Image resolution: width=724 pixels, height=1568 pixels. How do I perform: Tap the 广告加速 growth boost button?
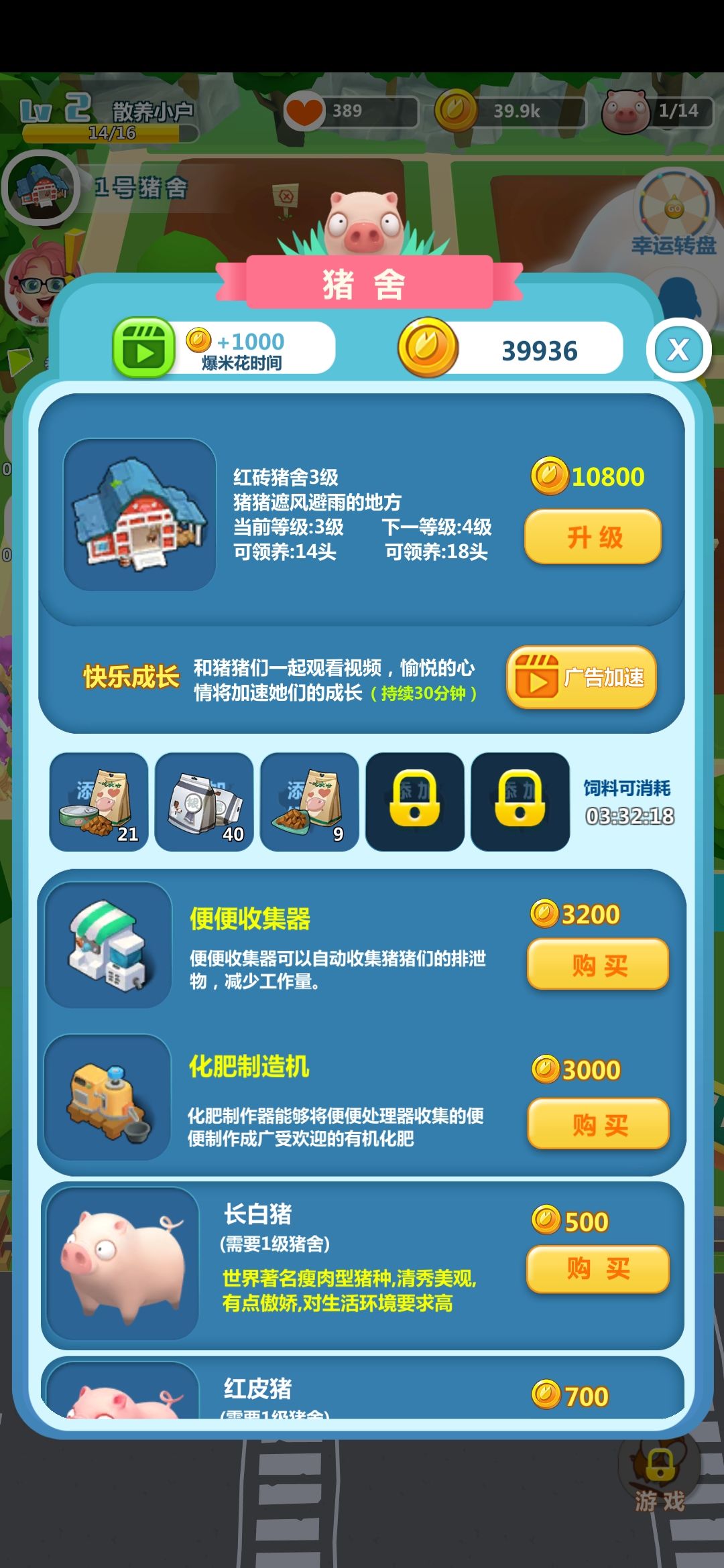[582, 678]
